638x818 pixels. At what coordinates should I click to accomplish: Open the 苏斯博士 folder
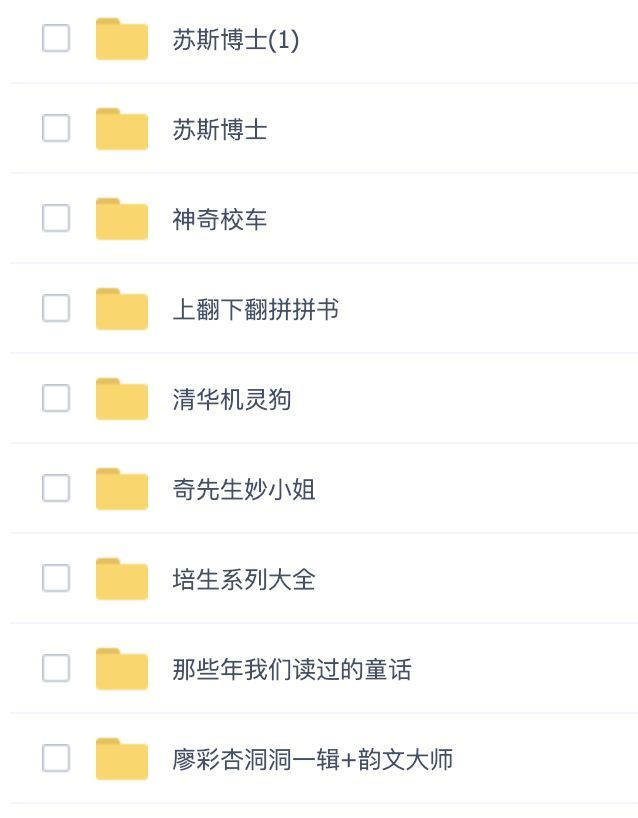click(220, 130)
